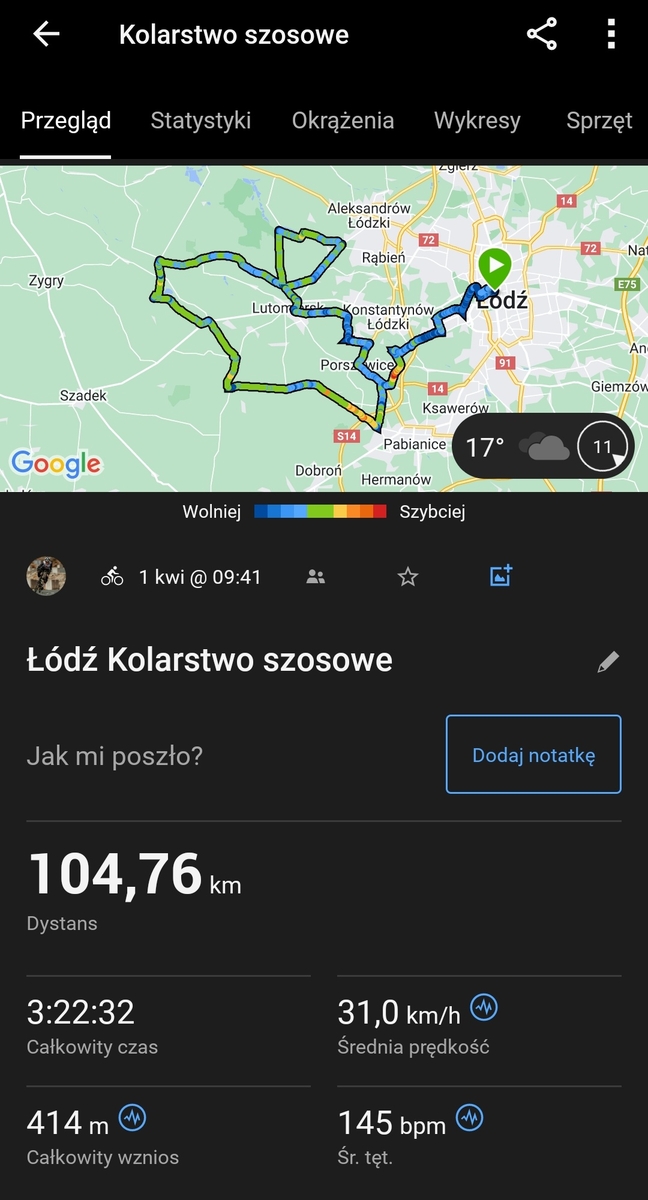This screenshot has height=1200, width=648.
Task: Open the overflow menu
Action: 611,34
